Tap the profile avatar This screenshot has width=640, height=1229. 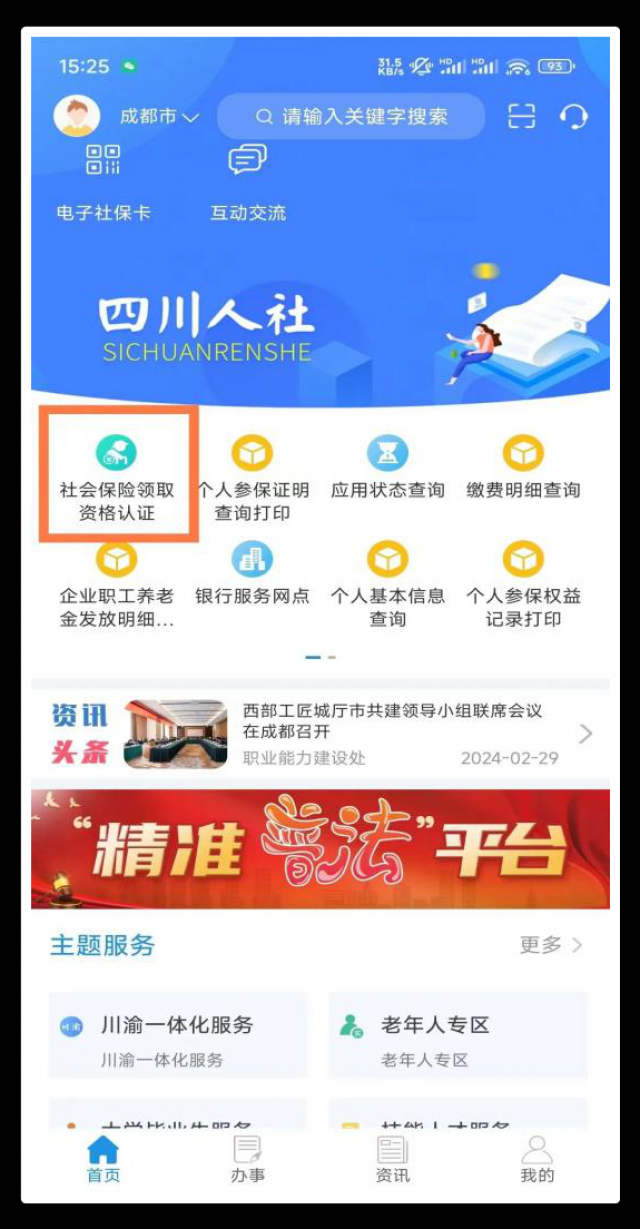tap(77, 117)
